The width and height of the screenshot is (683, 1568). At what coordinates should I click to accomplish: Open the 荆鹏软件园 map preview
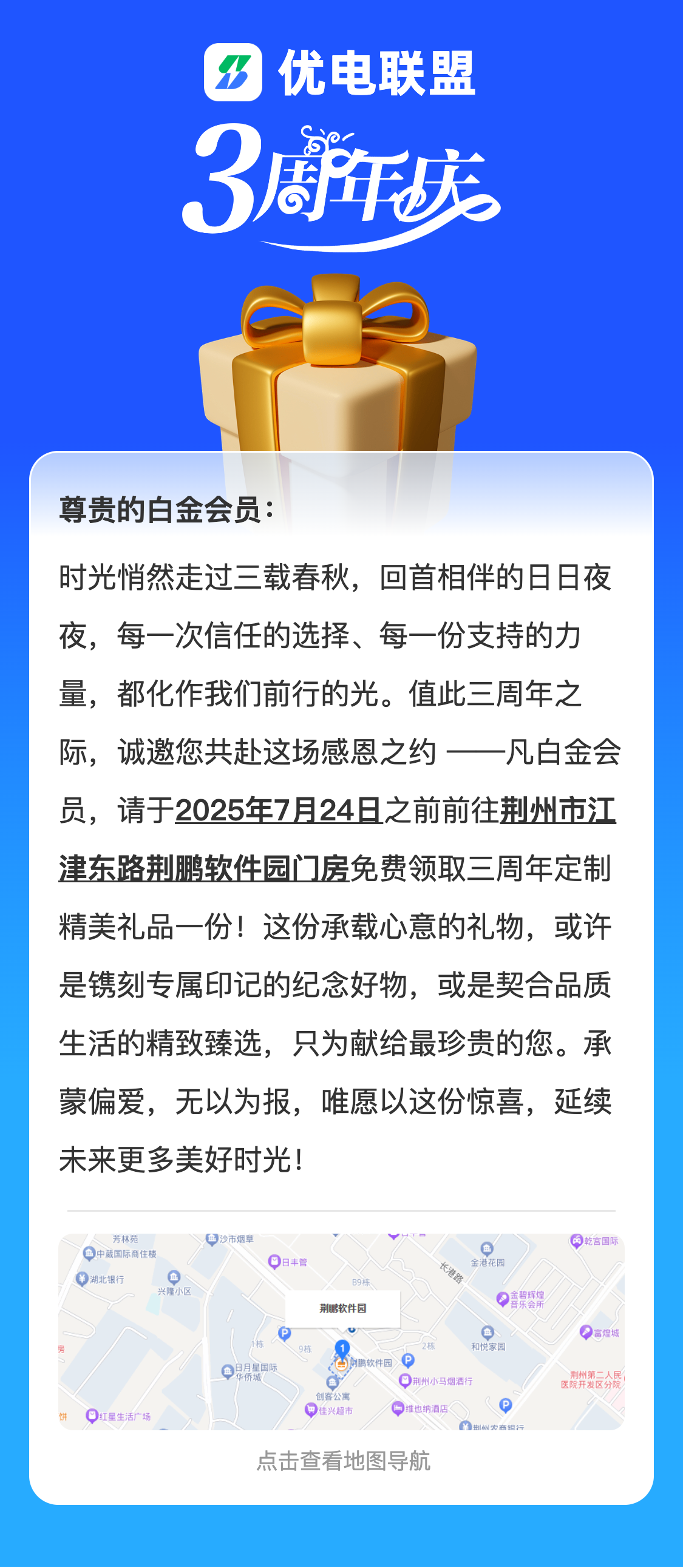tap(341, 1331)
